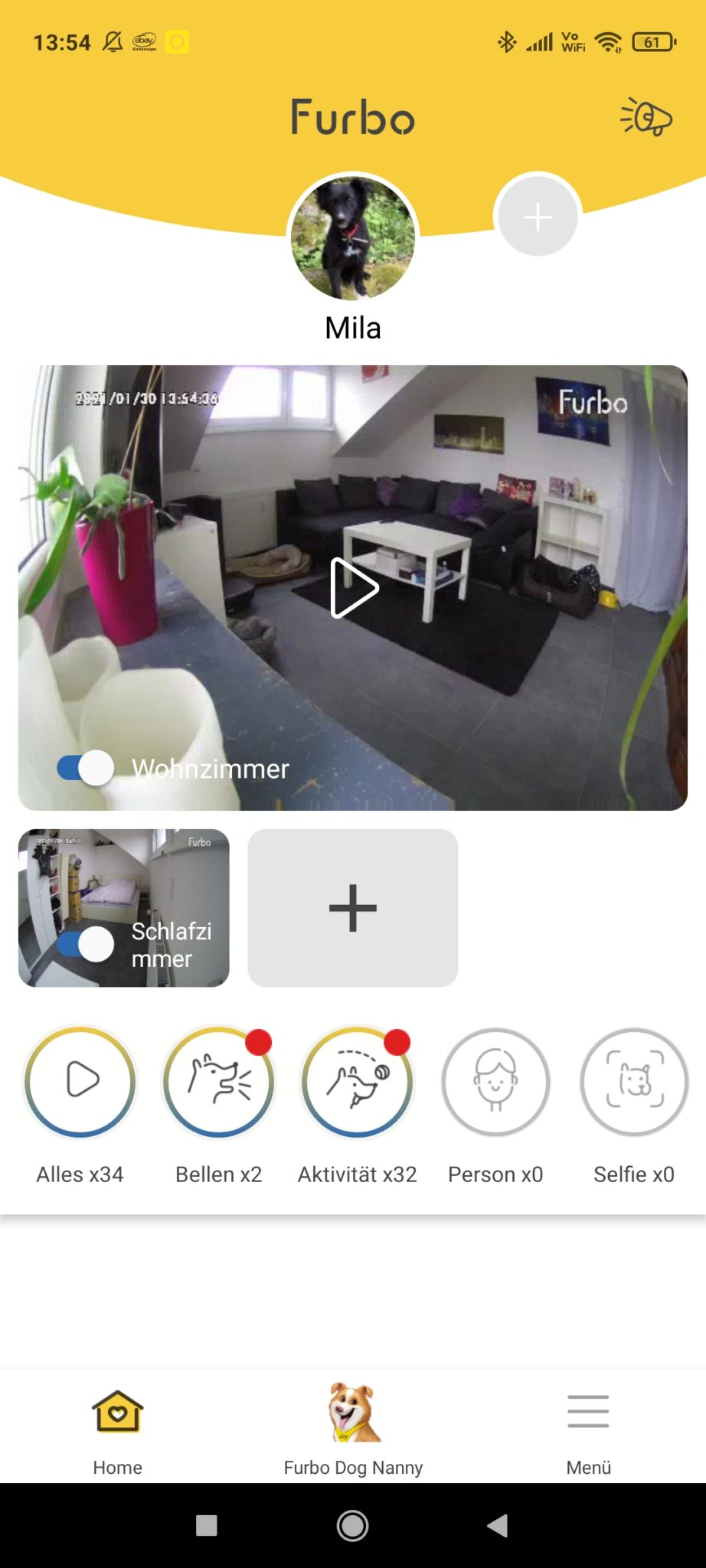
Task: Filter events by Selfie x0
Action: tap(634, 1081)
